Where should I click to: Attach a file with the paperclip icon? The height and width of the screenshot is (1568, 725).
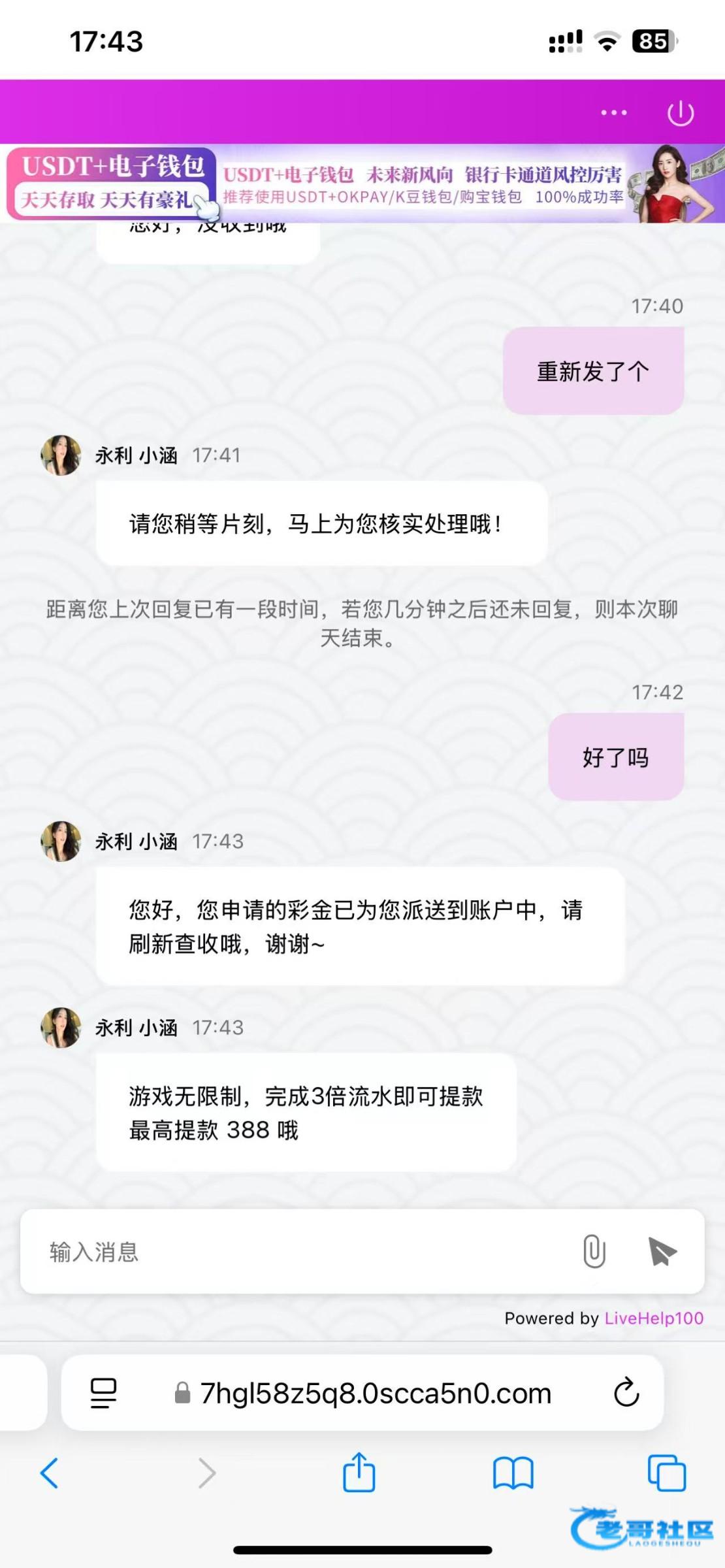tap(594, 1251)
